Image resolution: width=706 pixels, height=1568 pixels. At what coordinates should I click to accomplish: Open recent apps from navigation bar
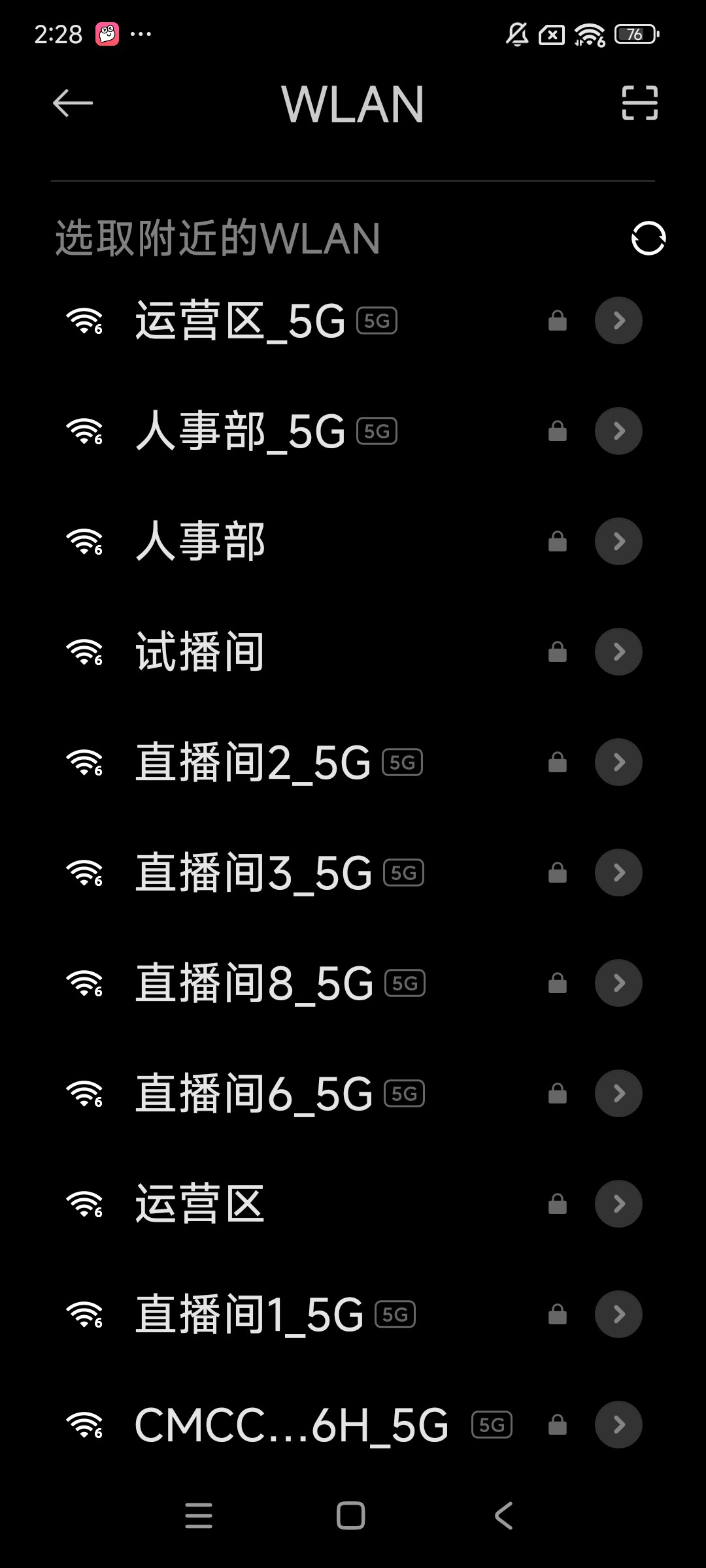coord(199,1516)
